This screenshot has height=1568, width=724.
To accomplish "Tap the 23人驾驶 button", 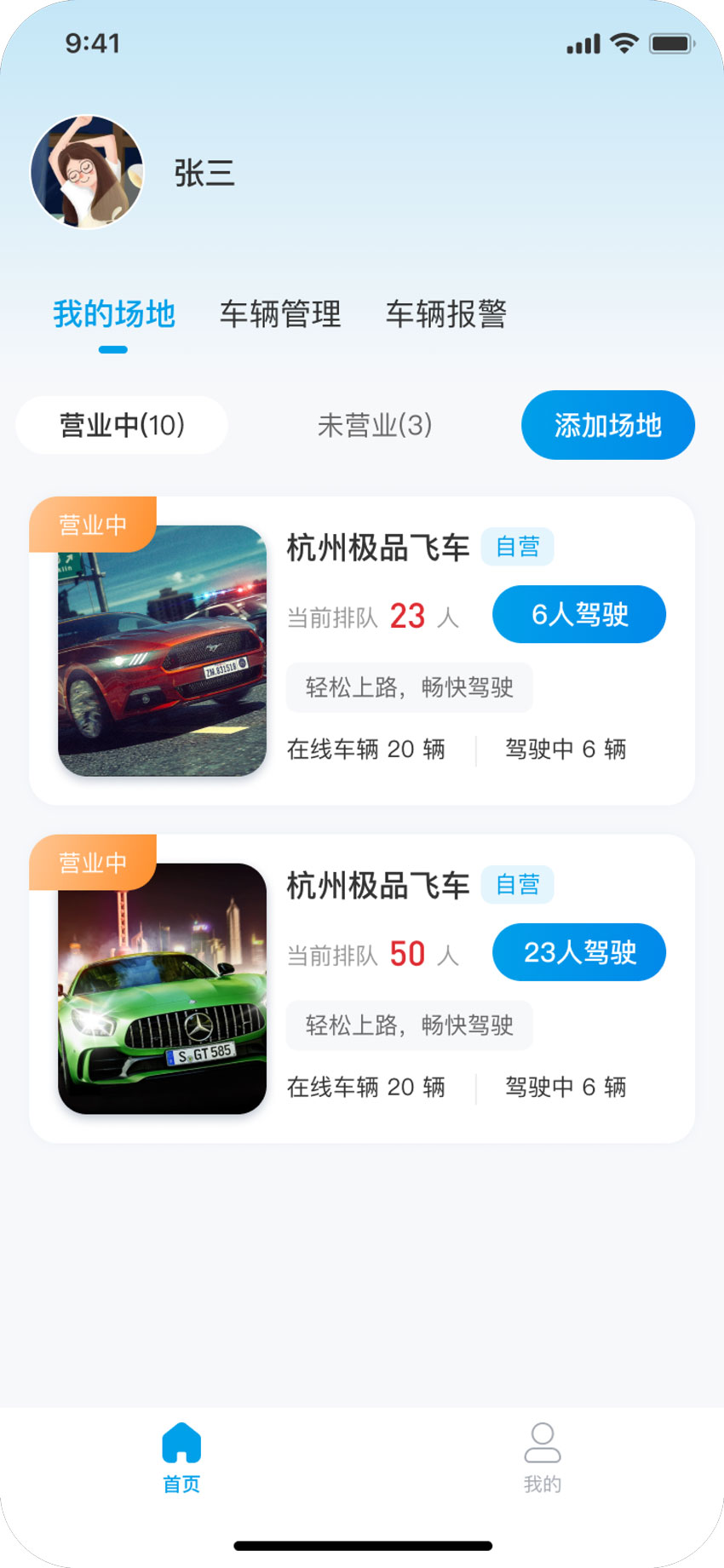I will point(579,952).
